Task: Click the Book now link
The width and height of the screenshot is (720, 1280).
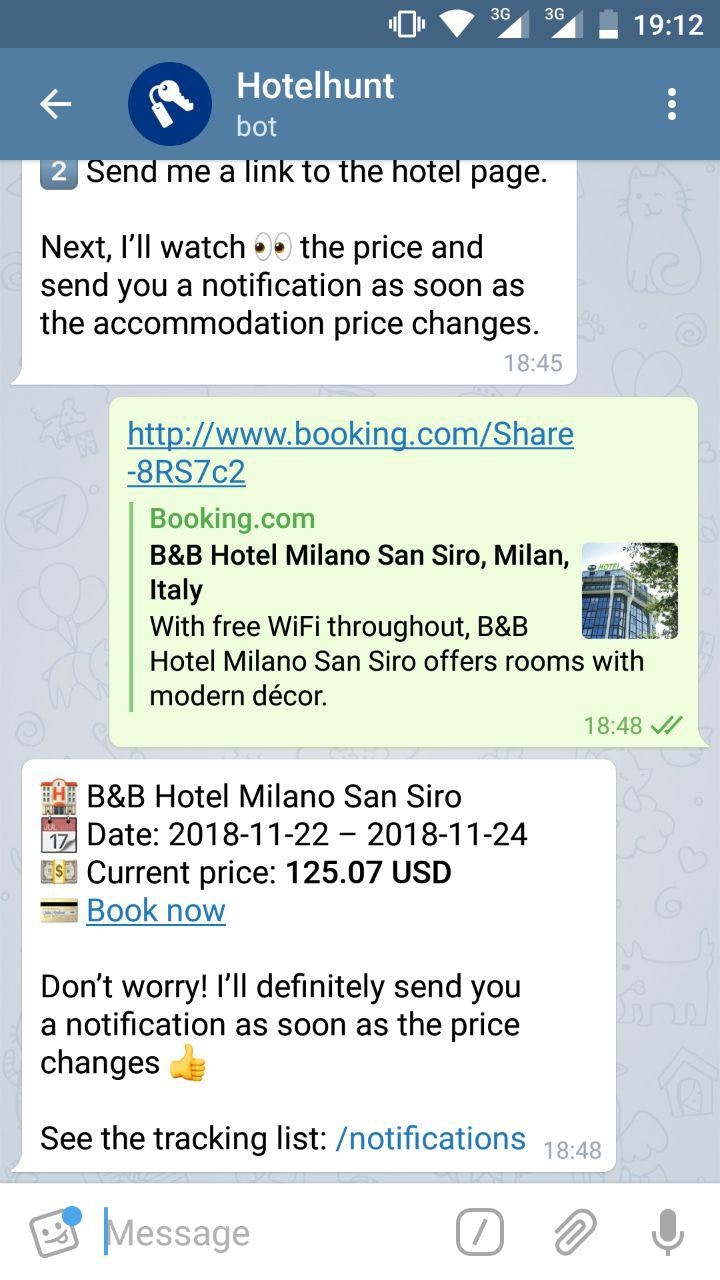Action: coord(155,910)
